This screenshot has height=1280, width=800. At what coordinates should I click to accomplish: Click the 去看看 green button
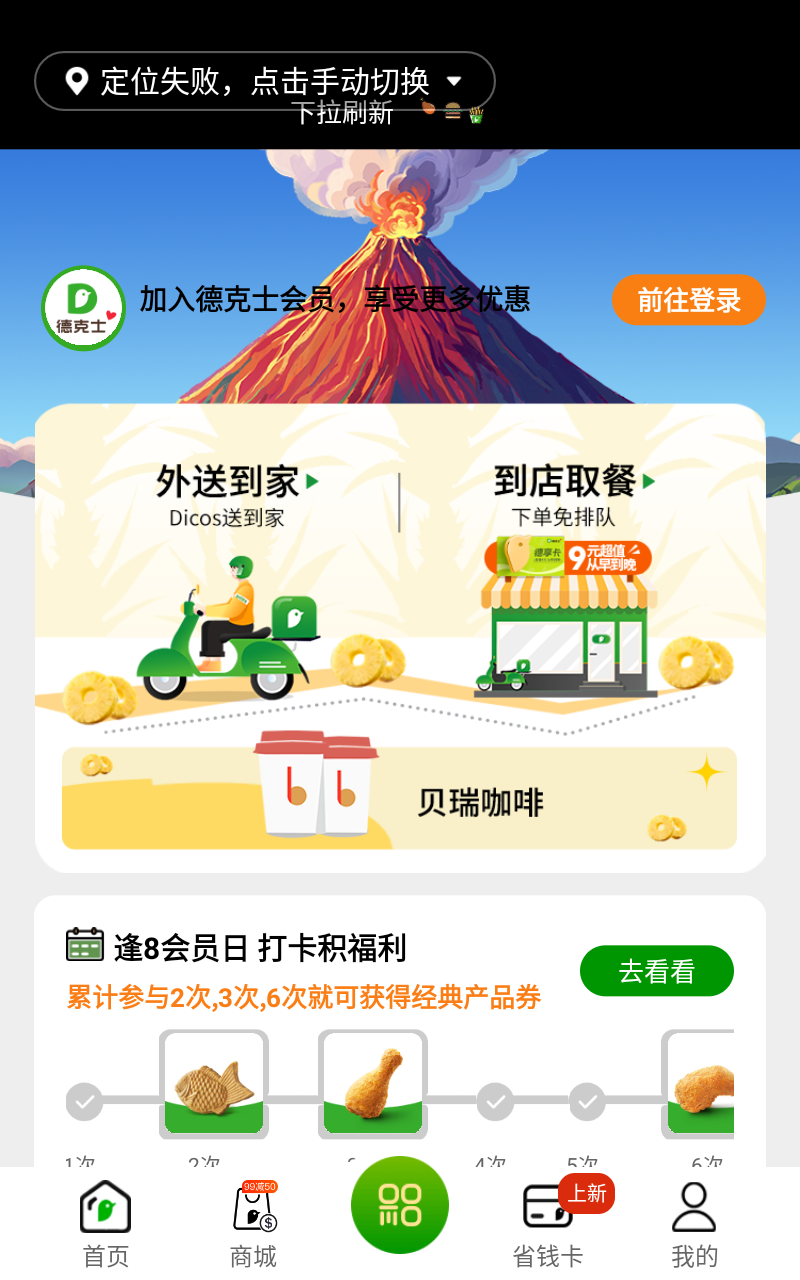click(656, 970)
